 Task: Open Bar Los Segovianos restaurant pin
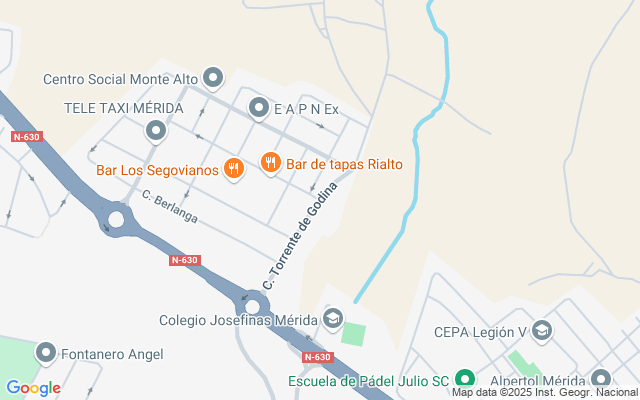(234, 169)
